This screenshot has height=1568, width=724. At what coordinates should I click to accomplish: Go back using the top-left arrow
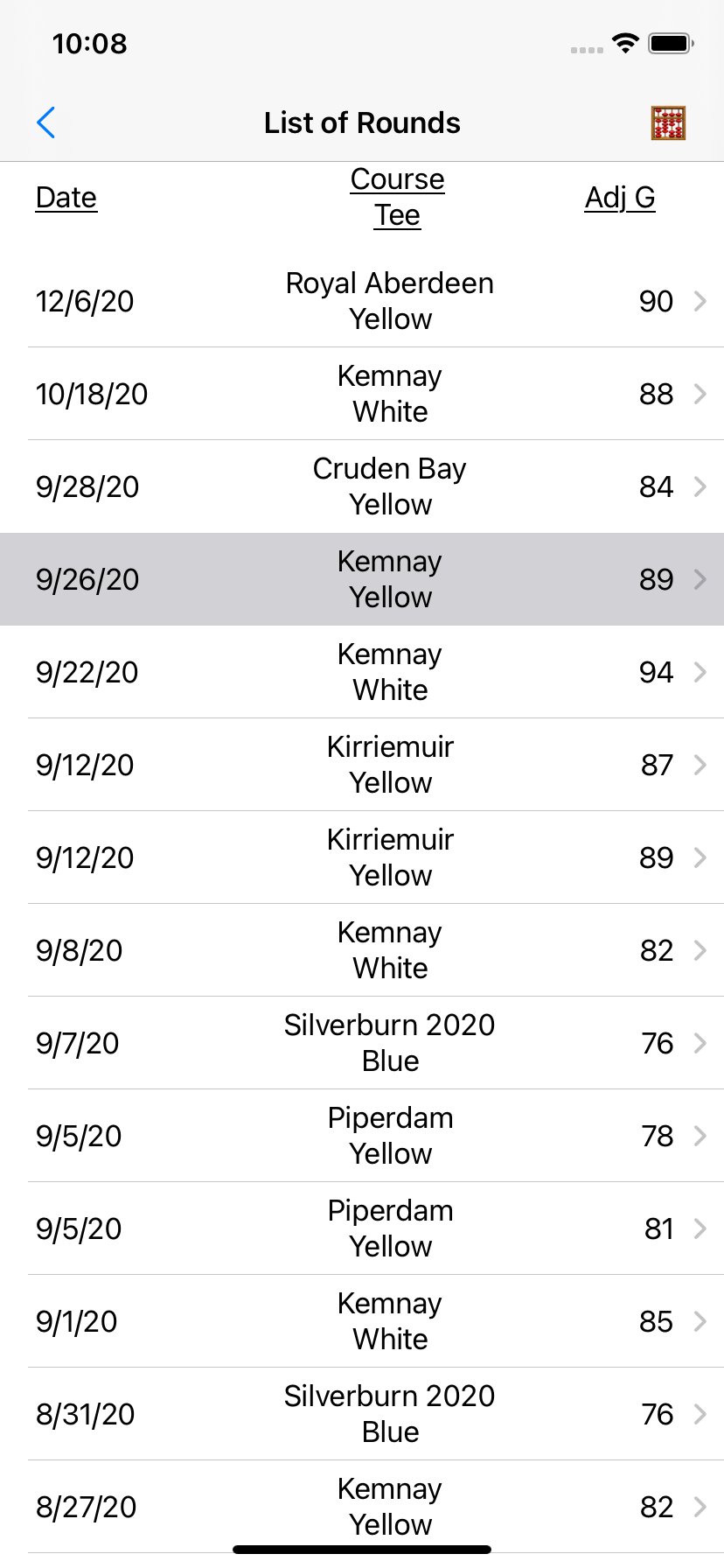click(x=46, y=122)
